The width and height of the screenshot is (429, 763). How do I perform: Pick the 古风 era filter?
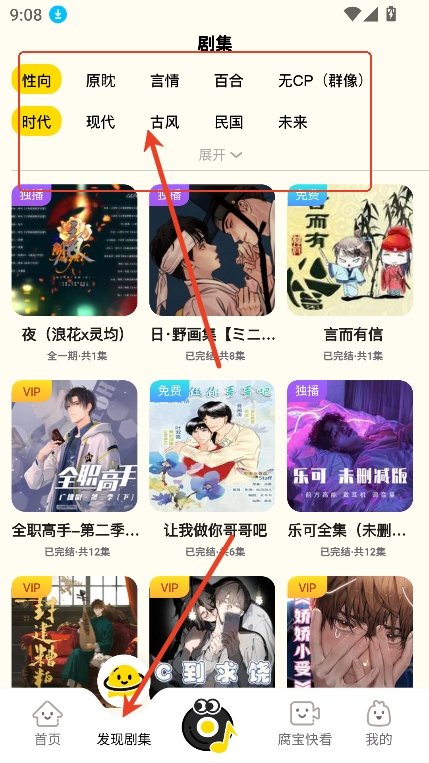tap(165, 122)
